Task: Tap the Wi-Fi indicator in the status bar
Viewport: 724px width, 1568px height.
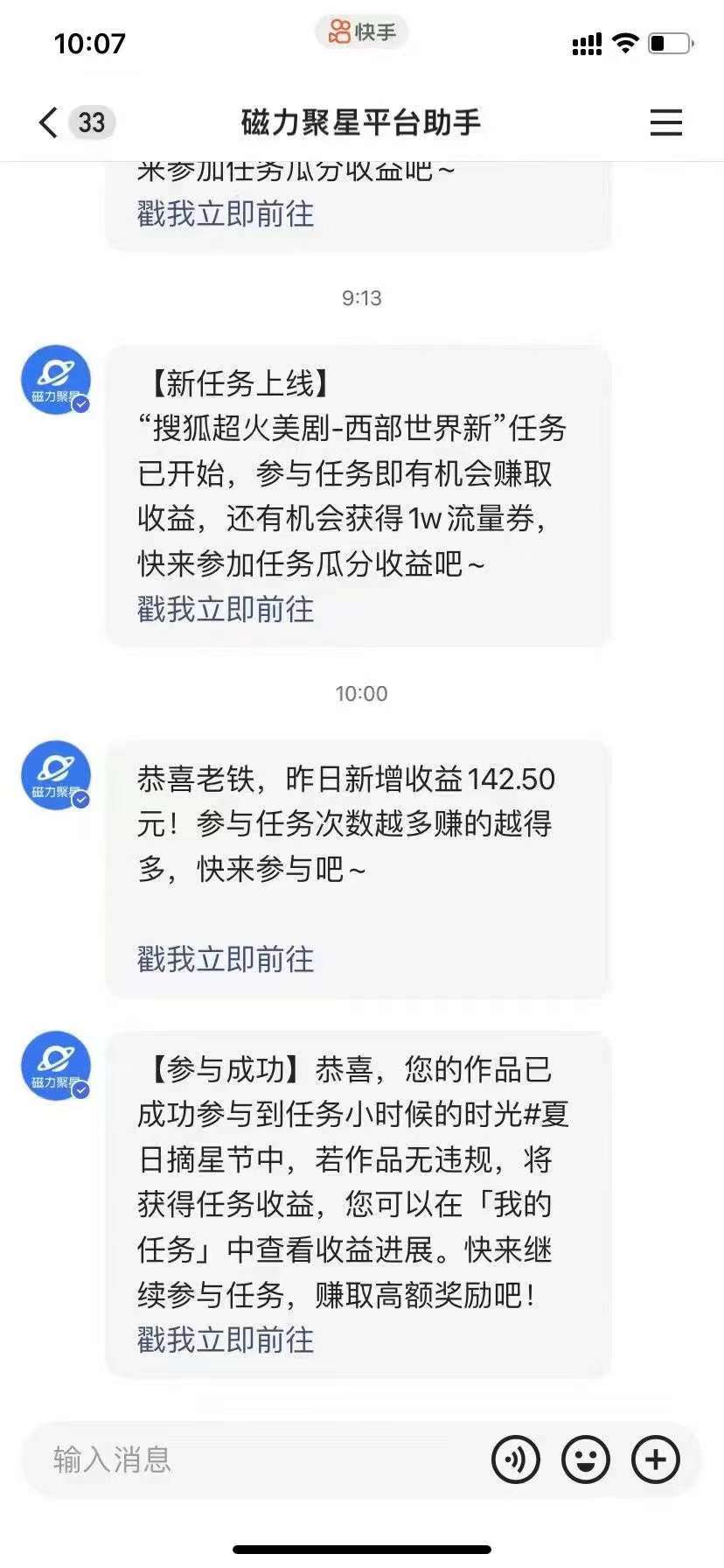Action: [x=626, y=42]
